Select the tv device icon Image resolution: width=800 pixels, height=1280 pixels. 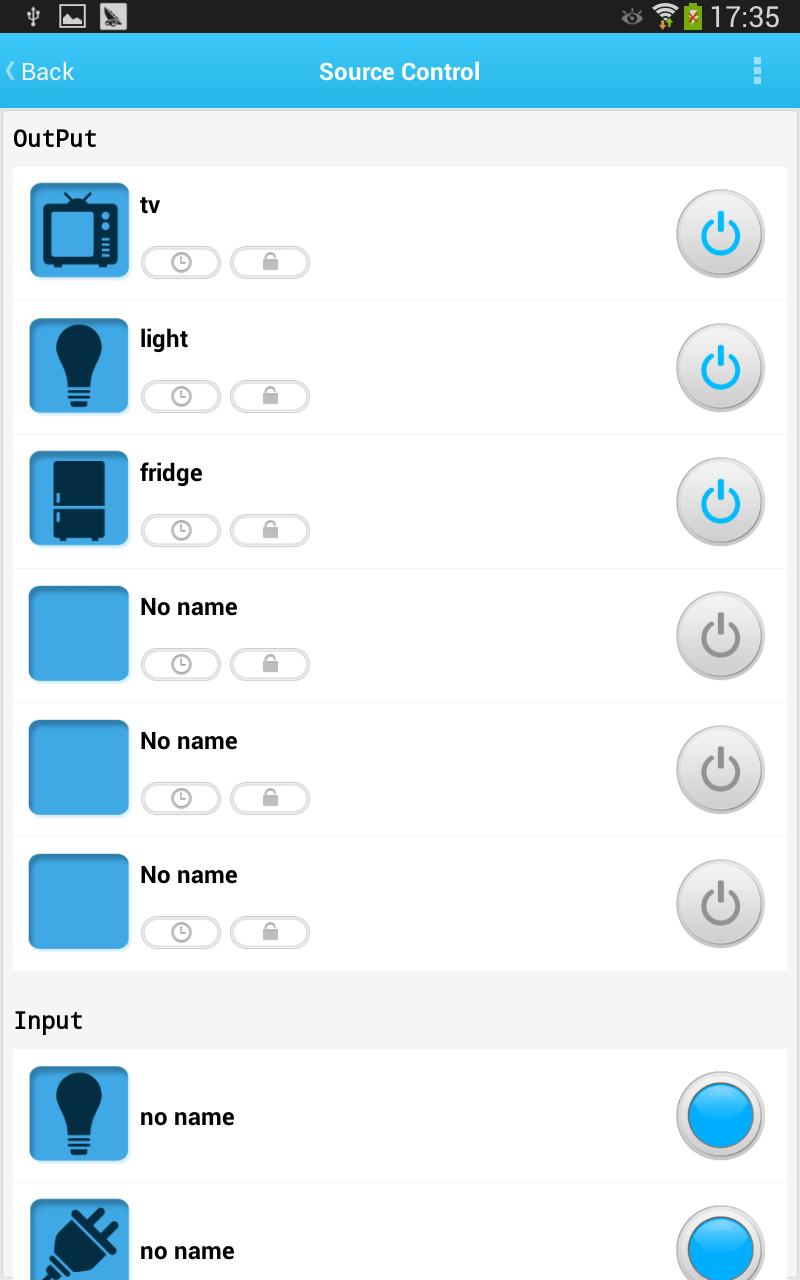pos(79,230)
